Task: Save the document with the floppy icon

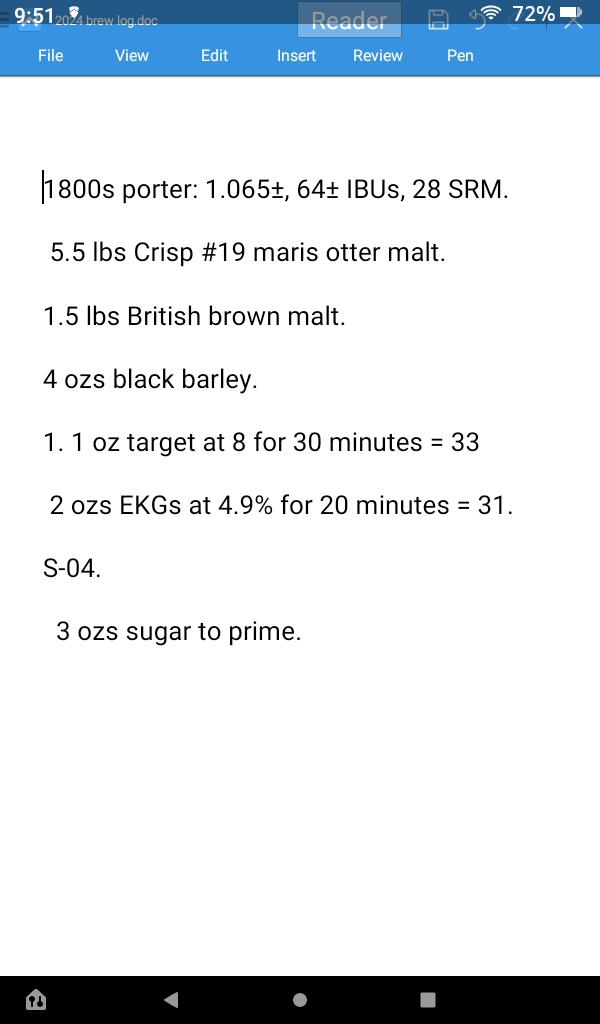Action: tap(438, 20)
